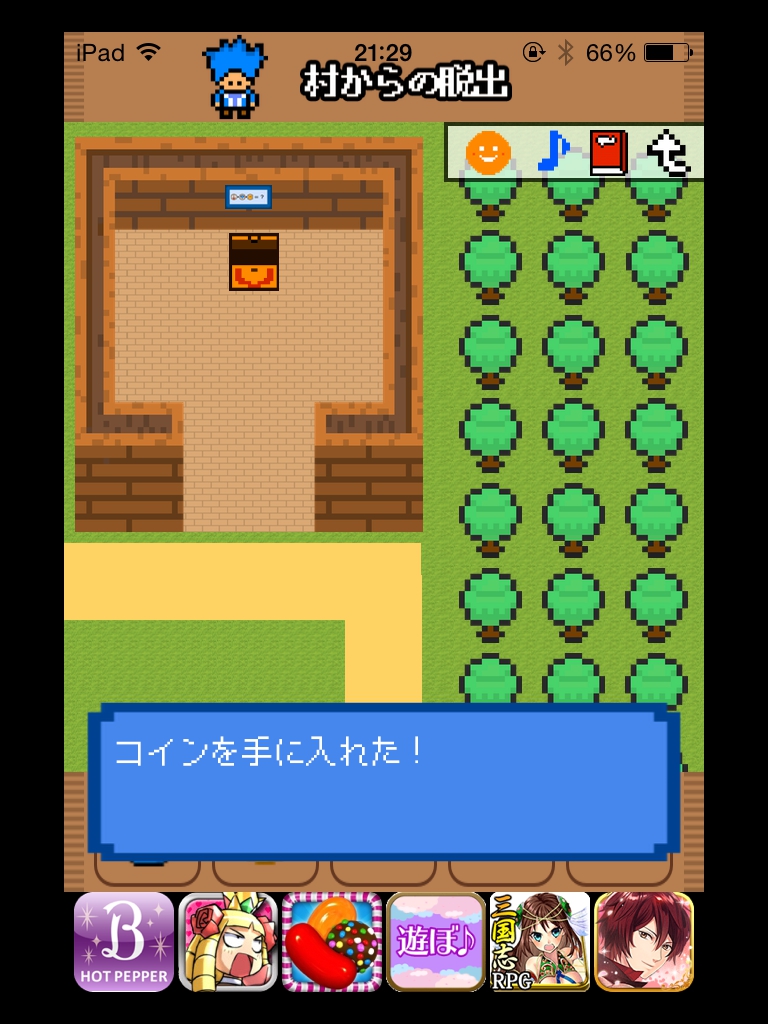Image resolution: width=768 pixels, height=1024 pixels.
Task: Toggle music with the blue note icon
Action: 551,153
